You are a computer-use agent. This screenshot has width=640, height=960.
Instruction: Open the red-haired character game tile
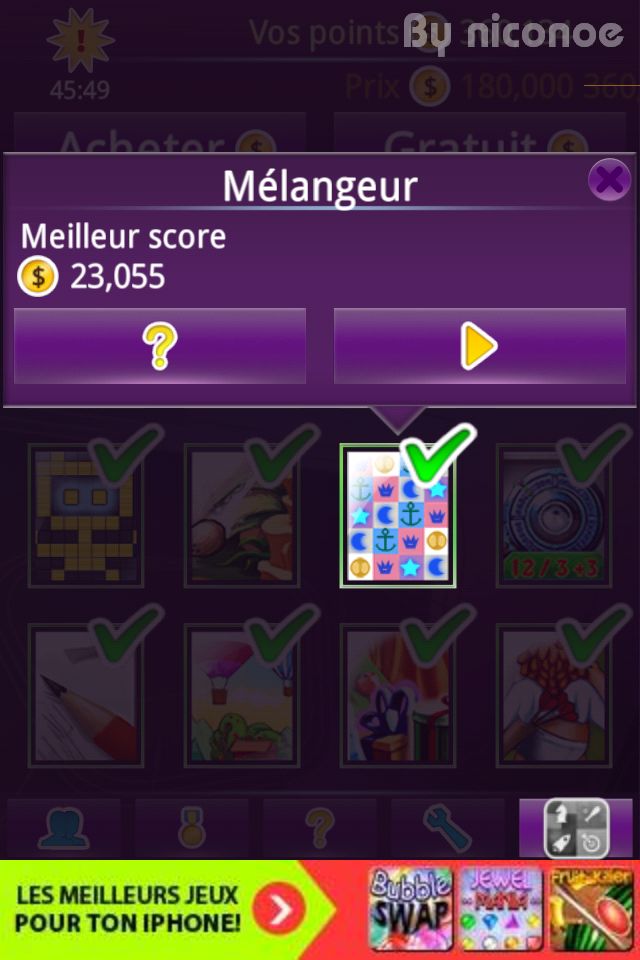pyautogui.click(x=554, y=695)
